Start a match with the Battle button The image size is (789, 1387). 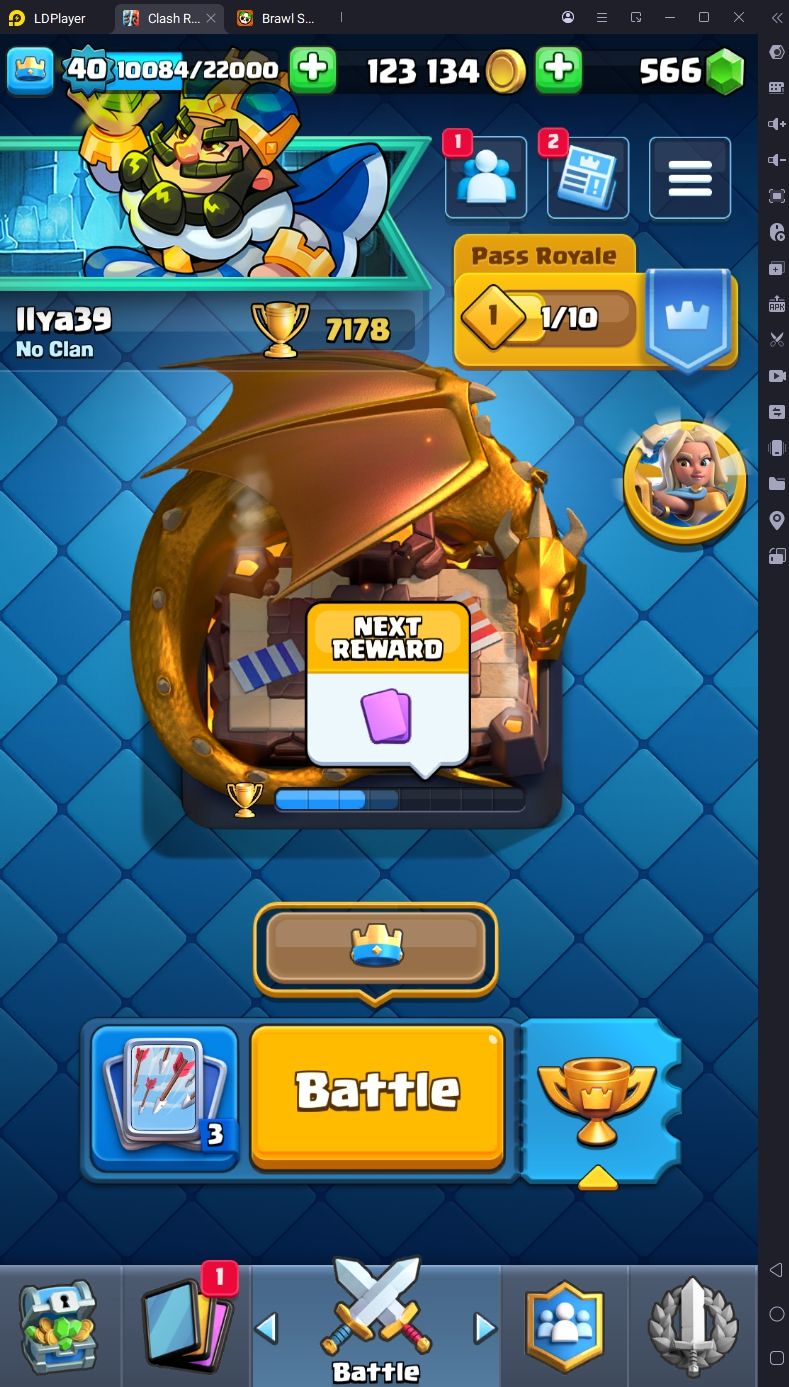377,1096
